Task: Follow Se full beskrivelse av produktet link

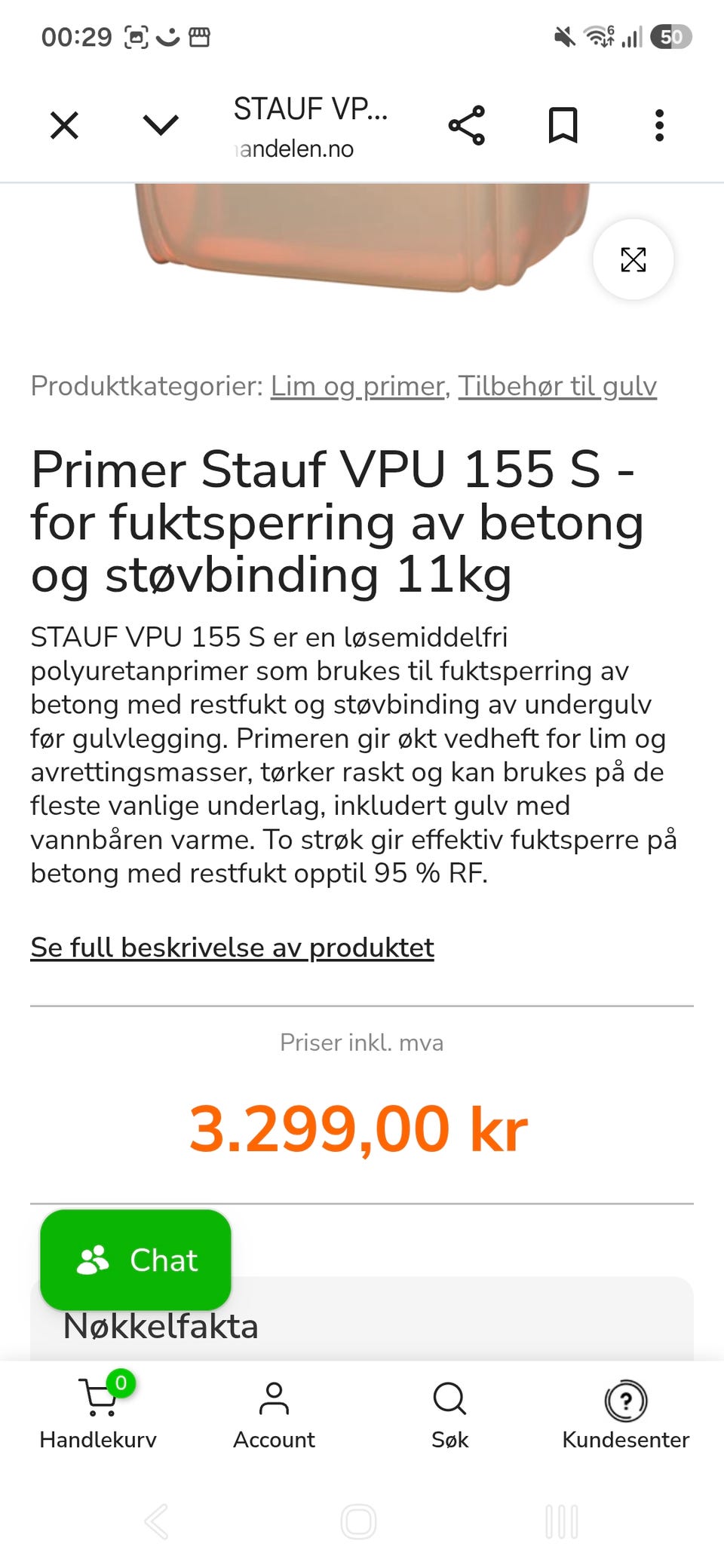Action: (232, 948)
